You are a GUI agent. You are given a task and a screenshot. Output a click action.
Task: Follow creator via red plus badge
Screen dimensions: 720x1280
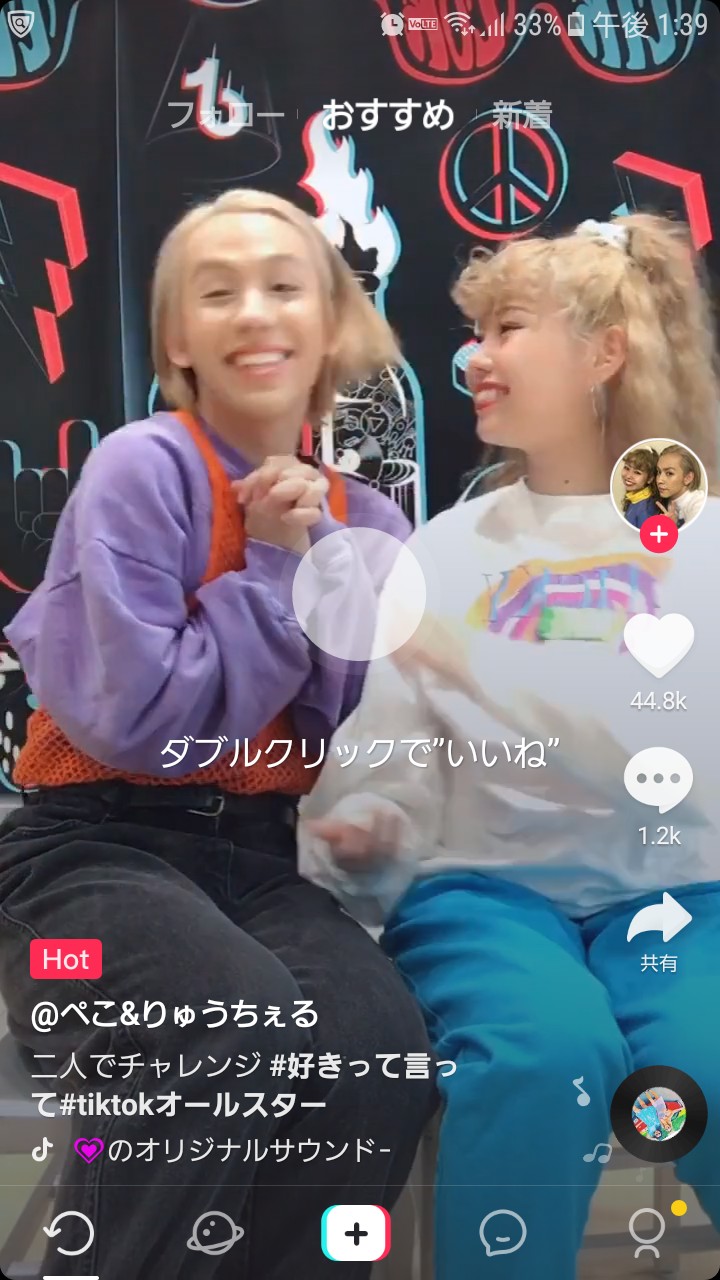click(x=658, y=535)
